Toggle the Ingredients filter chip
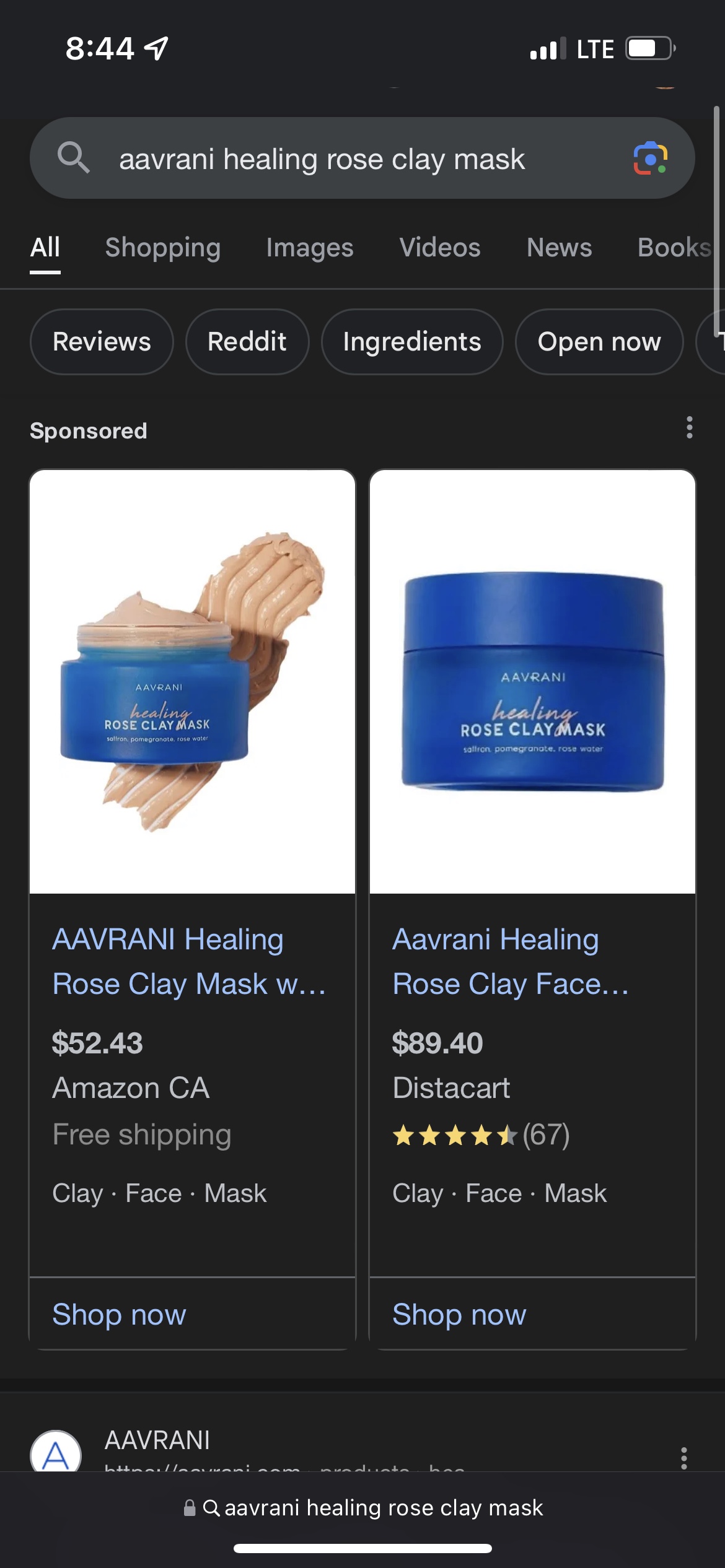Image resolution: width=725 pixels, height=1568 pixels. (411, 342)
